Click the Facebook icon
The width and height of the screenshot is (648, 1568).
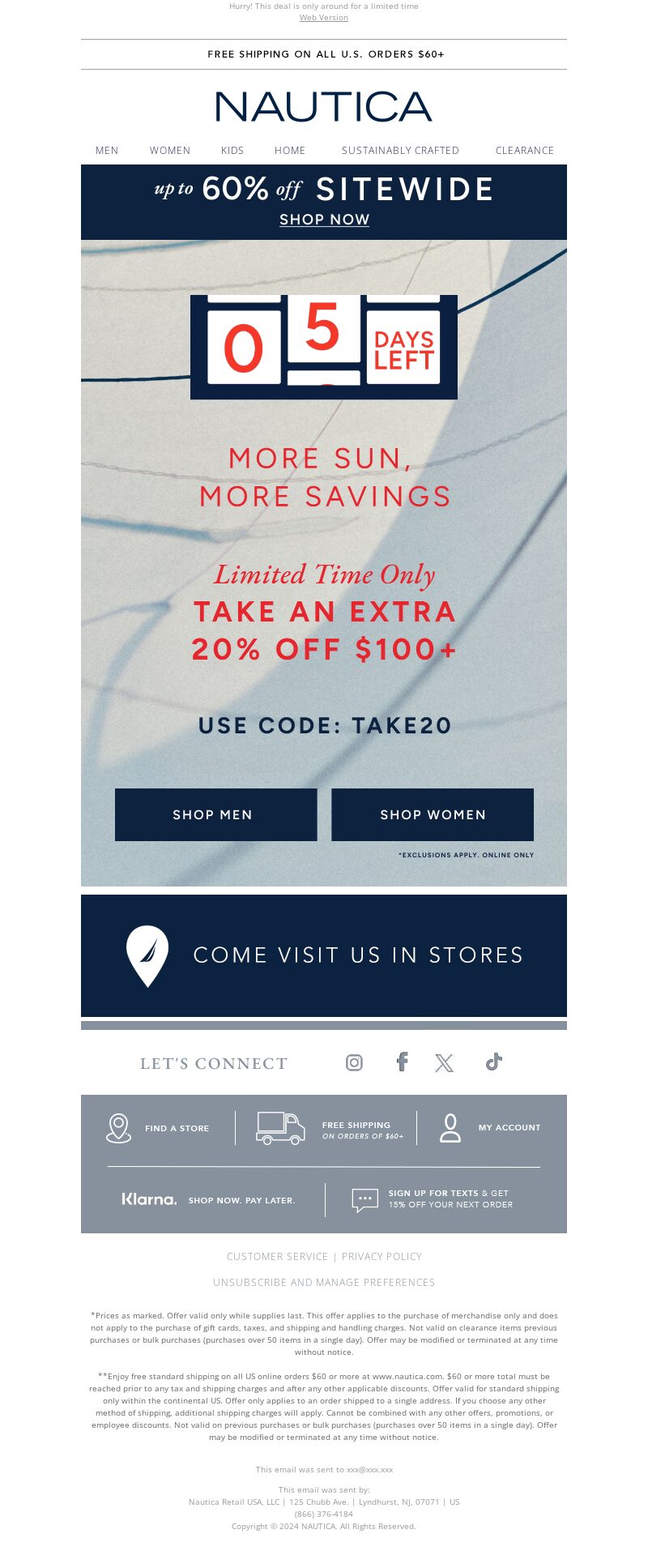[x=401, y=1062]
